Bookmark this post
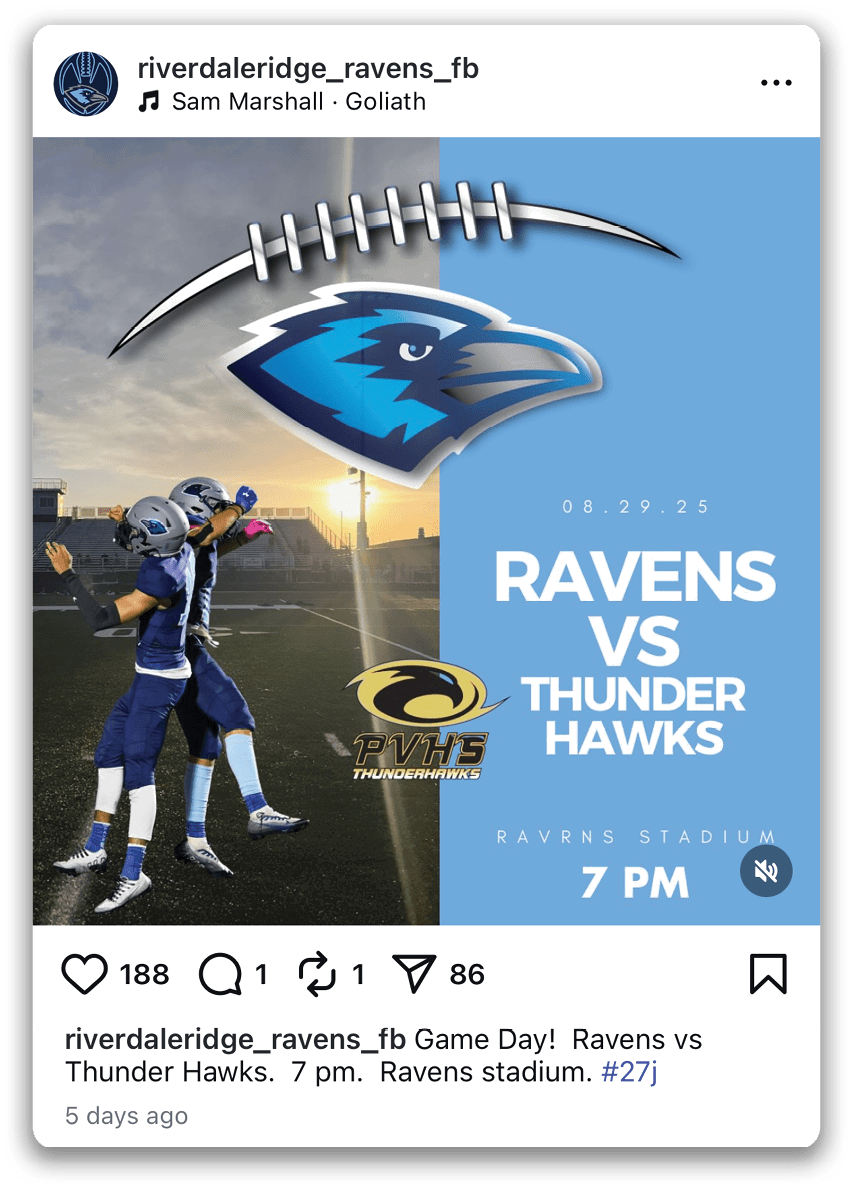Screen dimensions: 853x1191 [768, 974]
